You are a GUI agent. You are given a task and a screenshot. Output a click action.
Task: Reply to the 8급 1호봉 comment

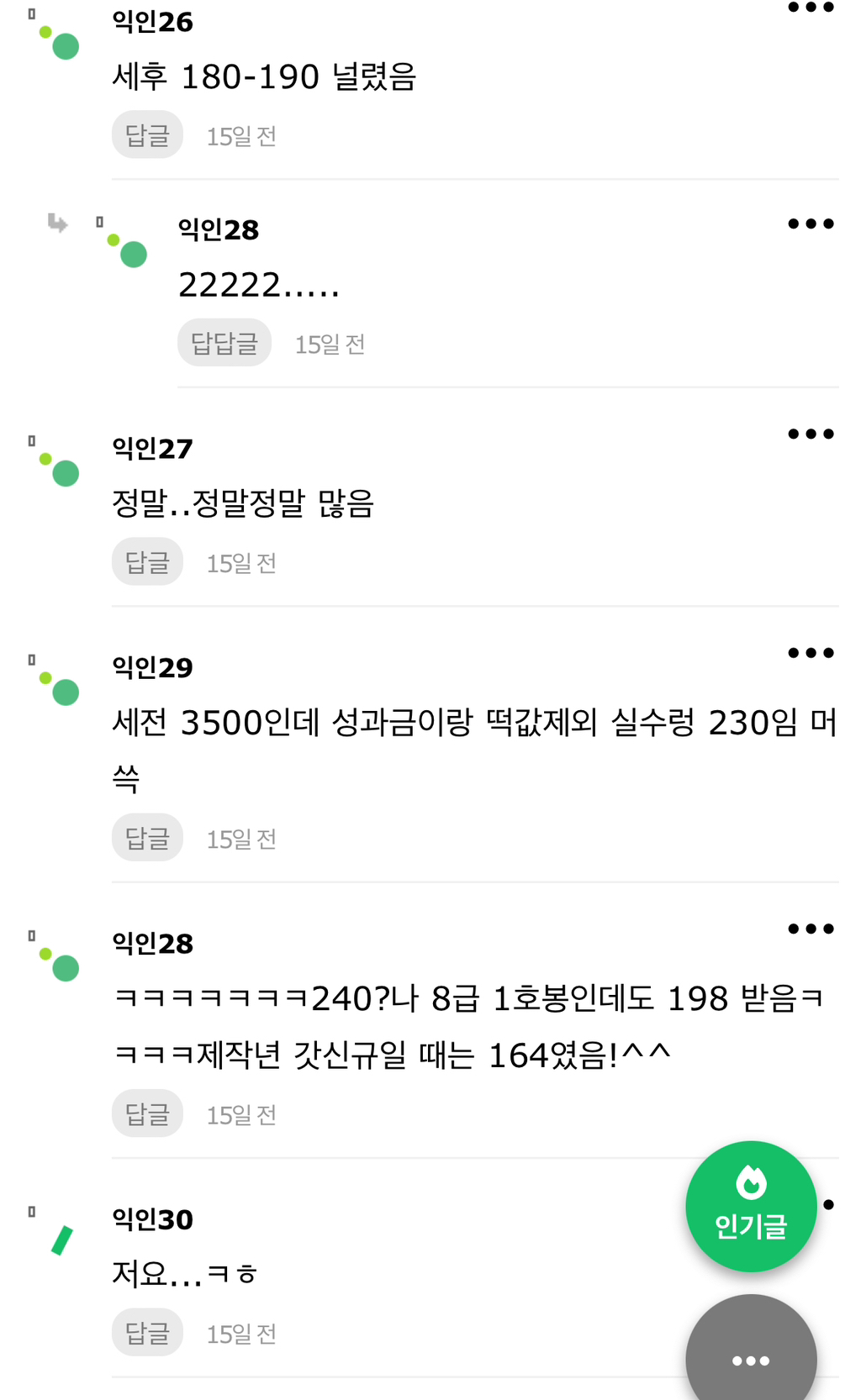tap(147, 1113)
